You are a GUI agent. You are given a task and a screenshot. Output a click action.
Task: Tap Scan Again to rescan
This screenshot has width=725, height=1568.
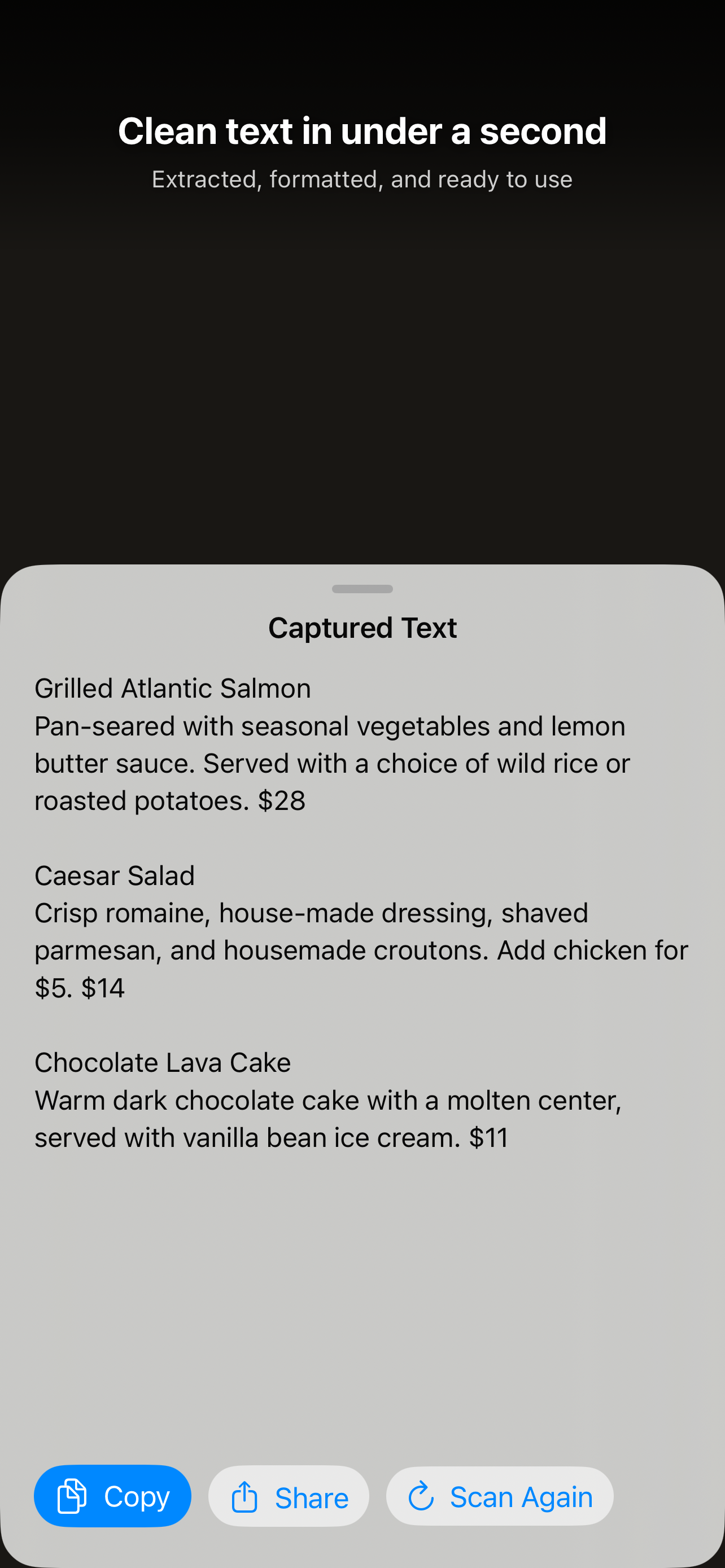pos(499,1496)
